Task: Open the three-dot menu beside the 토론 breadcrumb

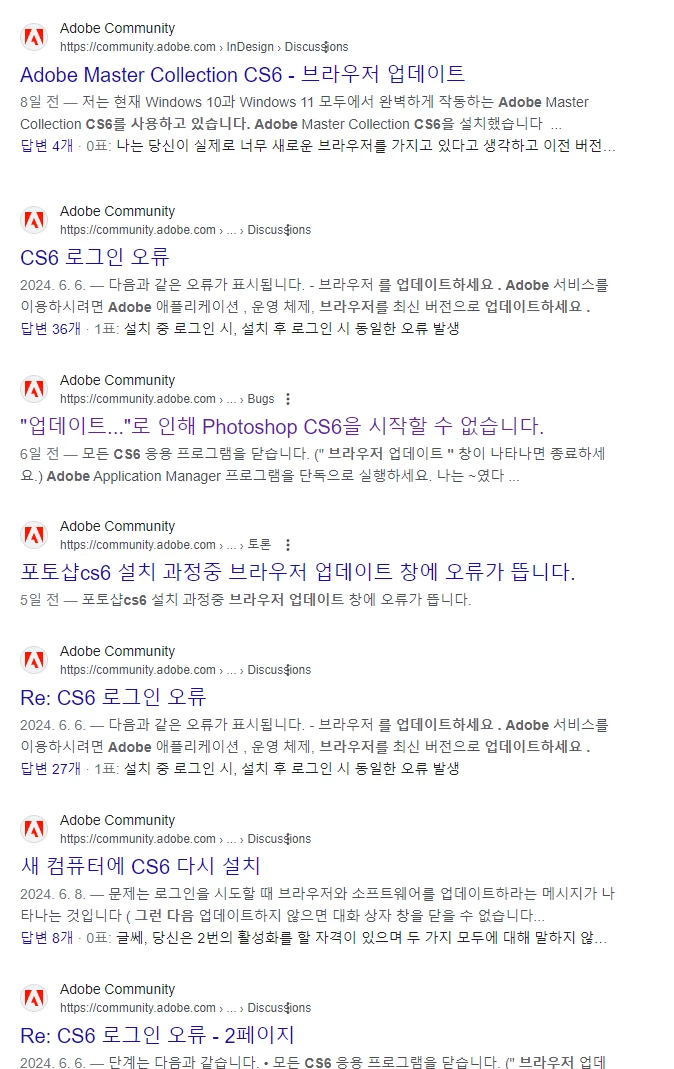Action: (288, 545)
